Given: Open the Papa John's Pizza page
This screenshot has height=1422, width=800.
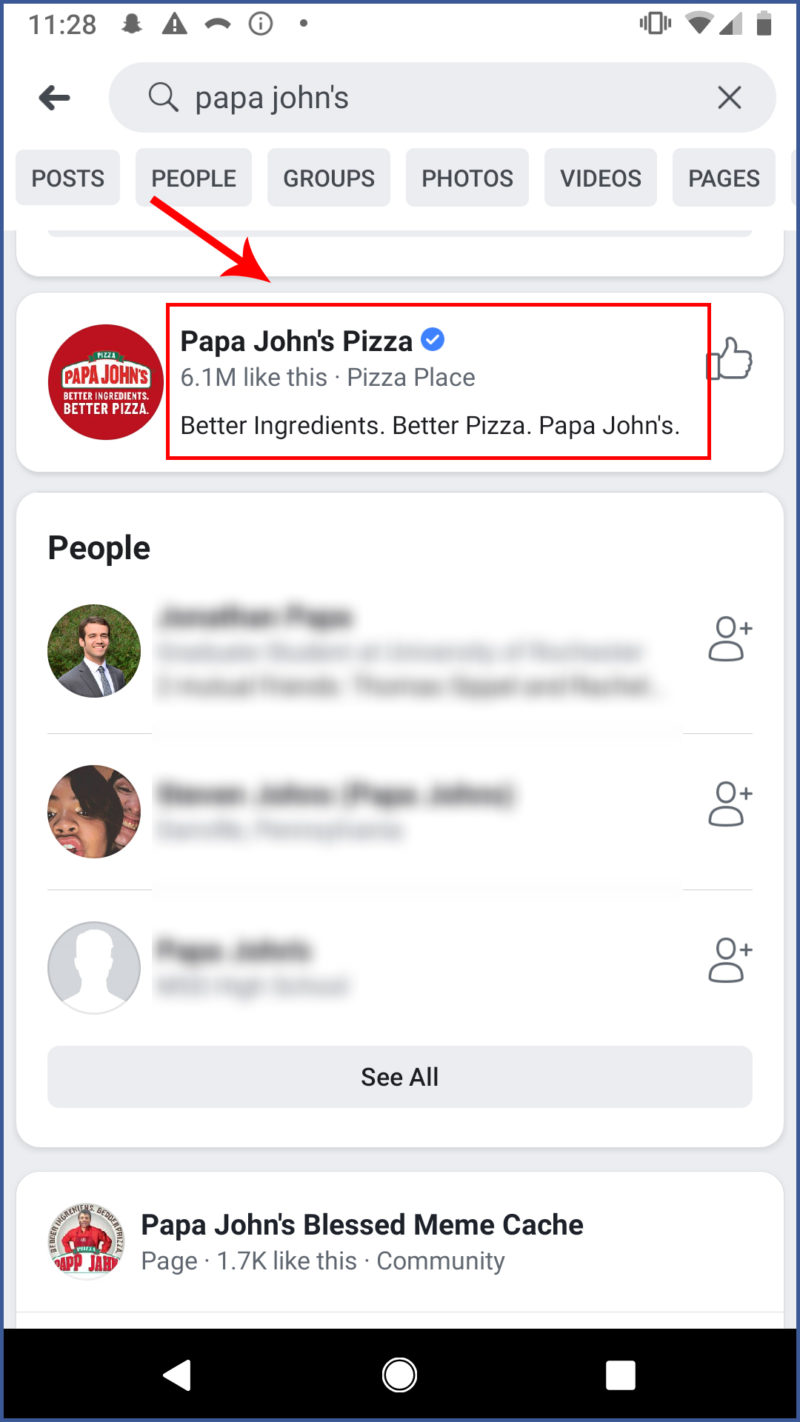Looking at the screenshot, I should [x=296, y=341].
